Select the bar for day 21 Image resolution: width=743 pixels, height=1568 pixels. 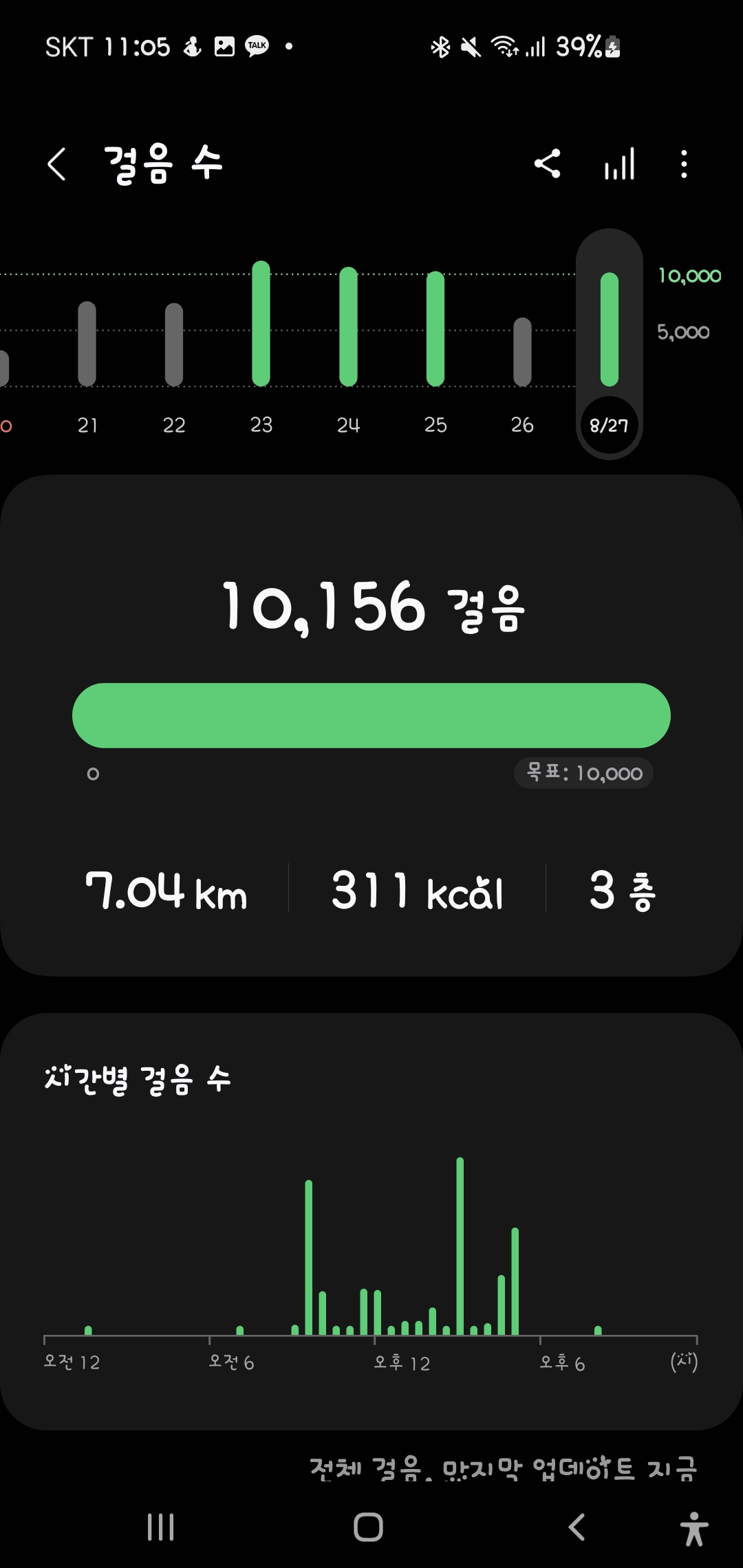point(87,344)
